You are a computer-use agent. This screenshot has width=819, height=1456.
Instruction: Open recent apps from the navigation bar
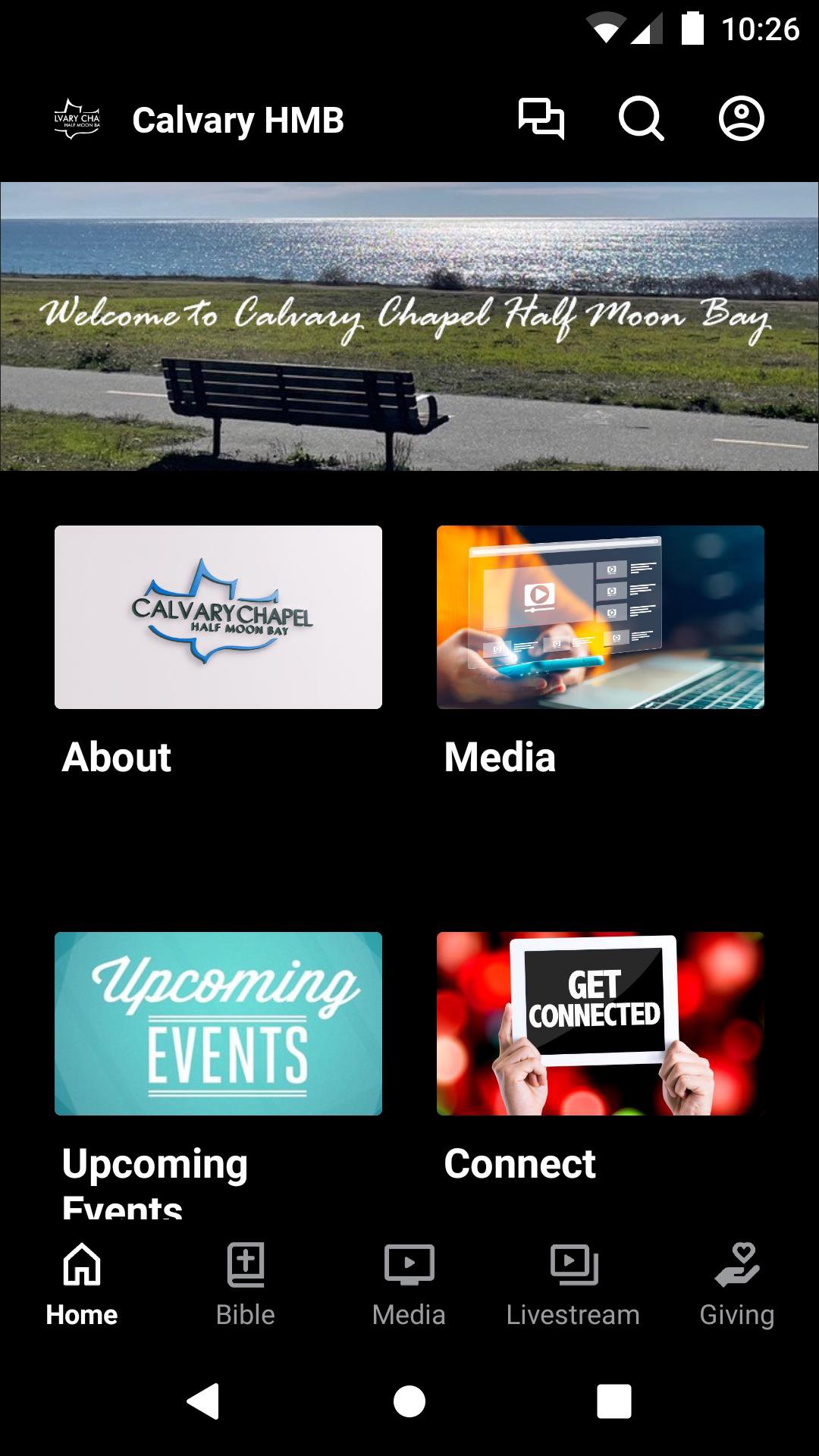[x=614, y=1401]
